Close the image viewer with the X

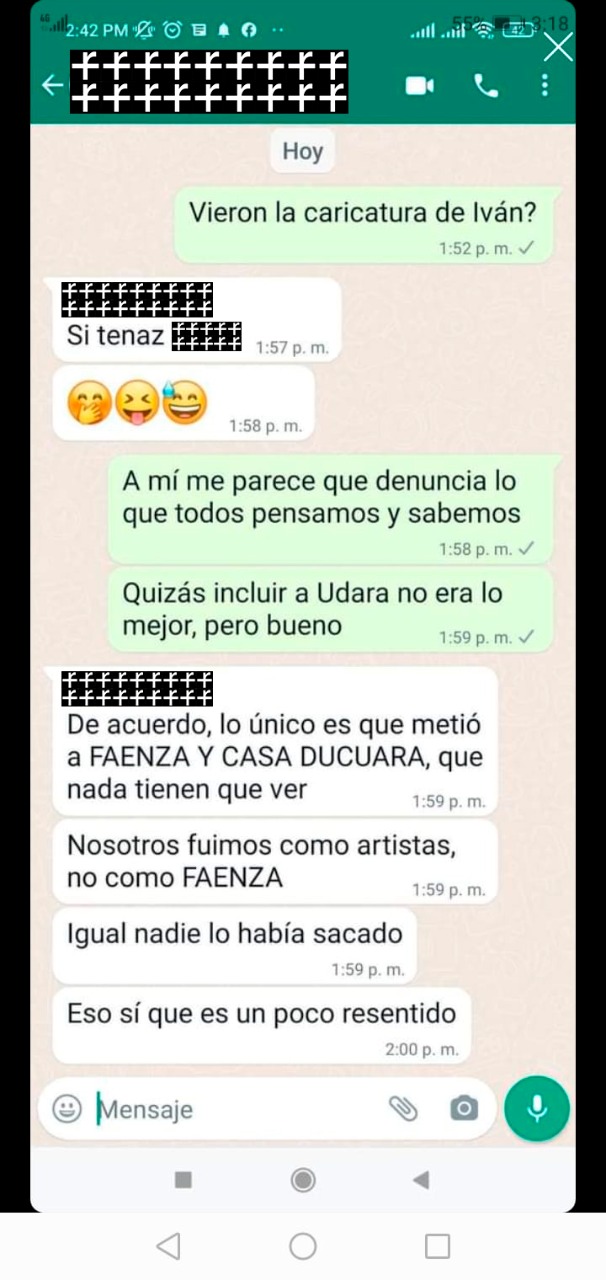558,46
